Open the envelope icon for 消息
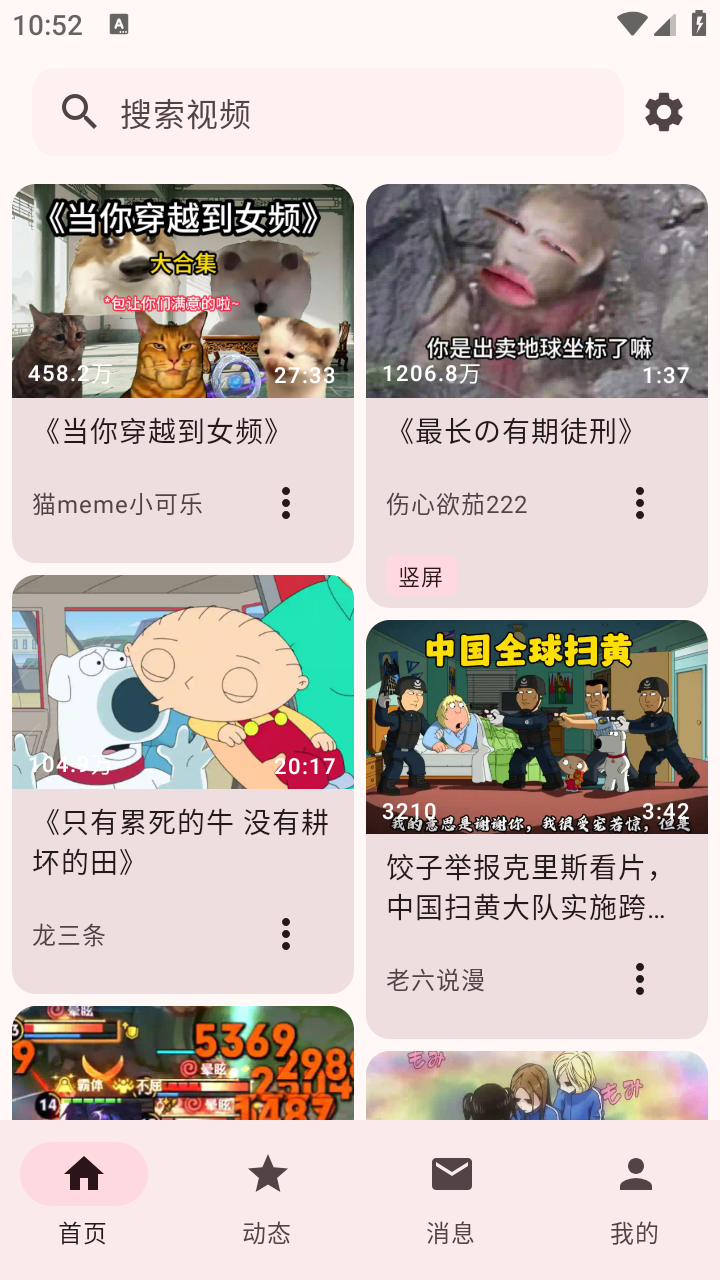The image size is (720, 1280). [x=452, y=1171]
